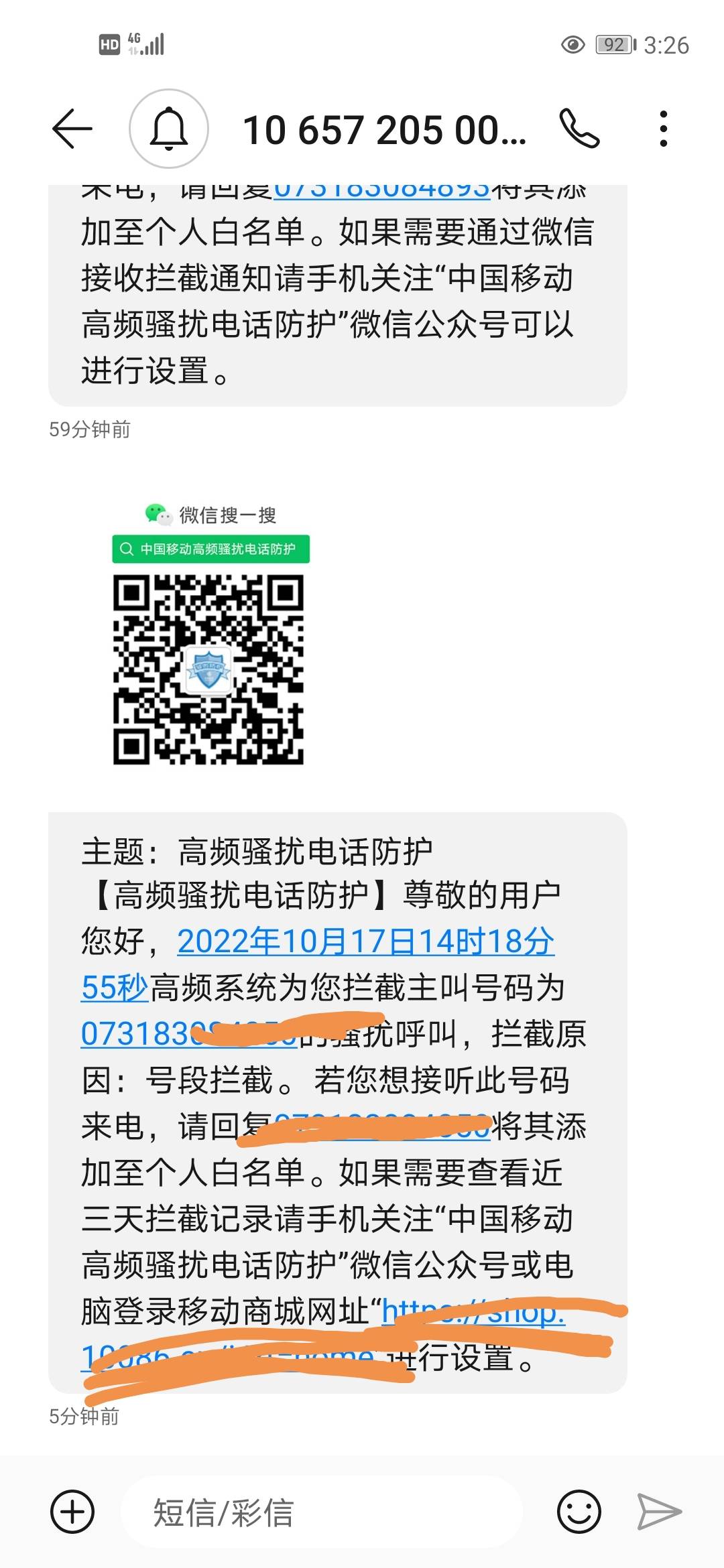Send the message with the arrow icon

coord(659,1511)
